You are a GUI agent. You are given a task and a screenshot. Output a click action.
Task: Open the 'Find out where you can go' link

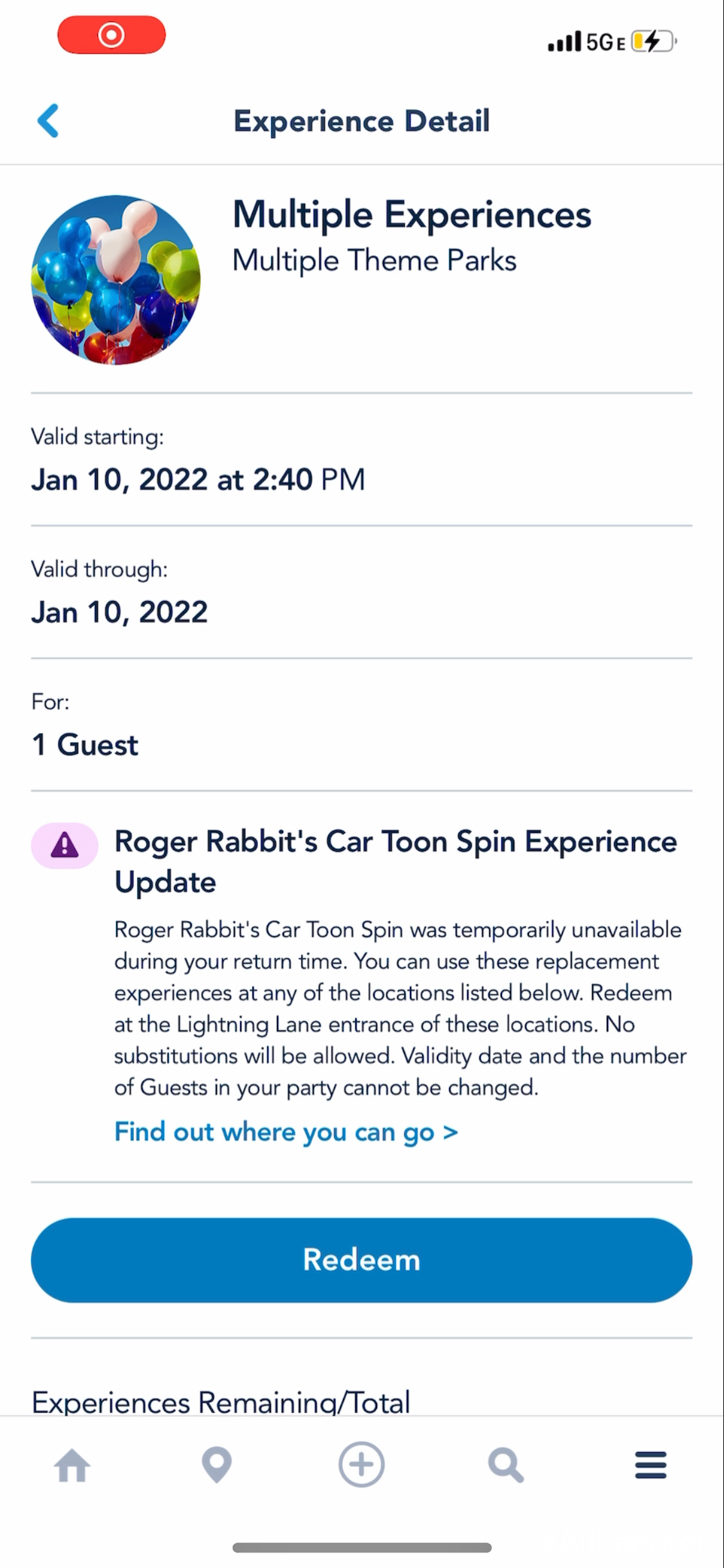pyautogui.click(x=286, y=1132)
